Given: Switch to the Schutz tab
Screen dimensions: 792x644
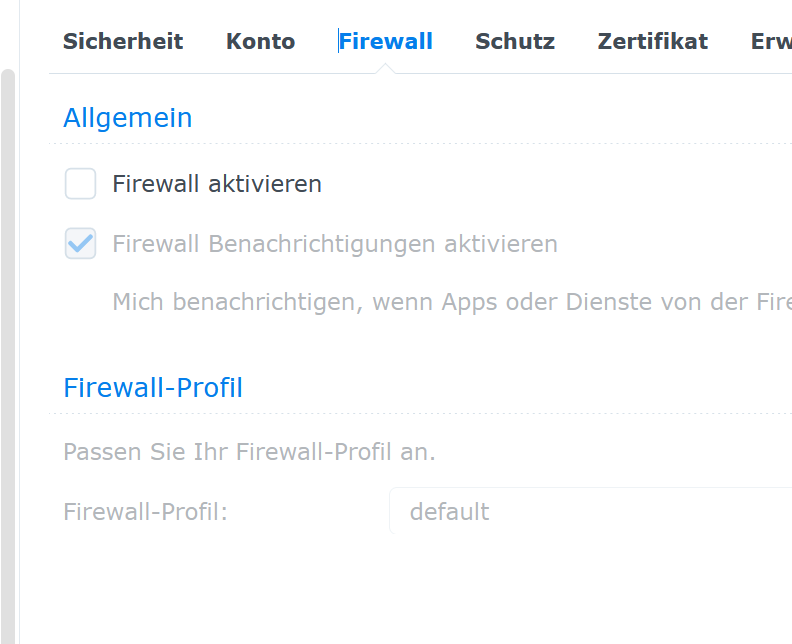Looking at the screenshot, I should point(514,42).
